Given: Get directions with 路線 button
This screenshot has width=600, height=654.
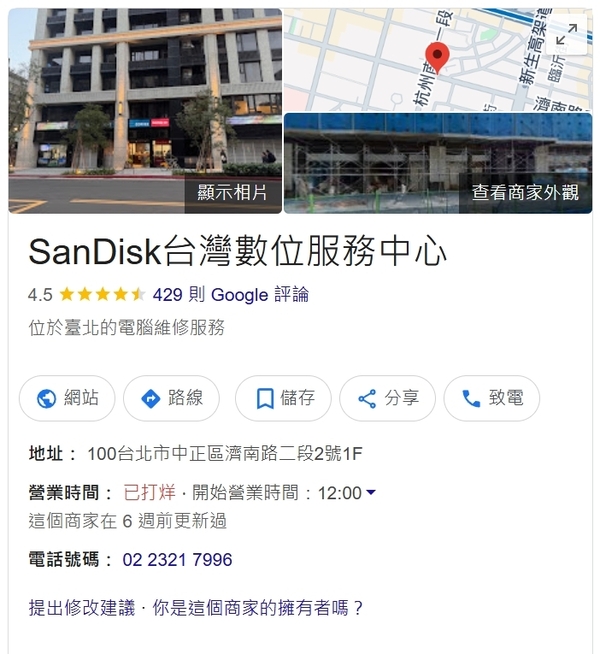Looking at the screenshot, I should coord(171,398).
